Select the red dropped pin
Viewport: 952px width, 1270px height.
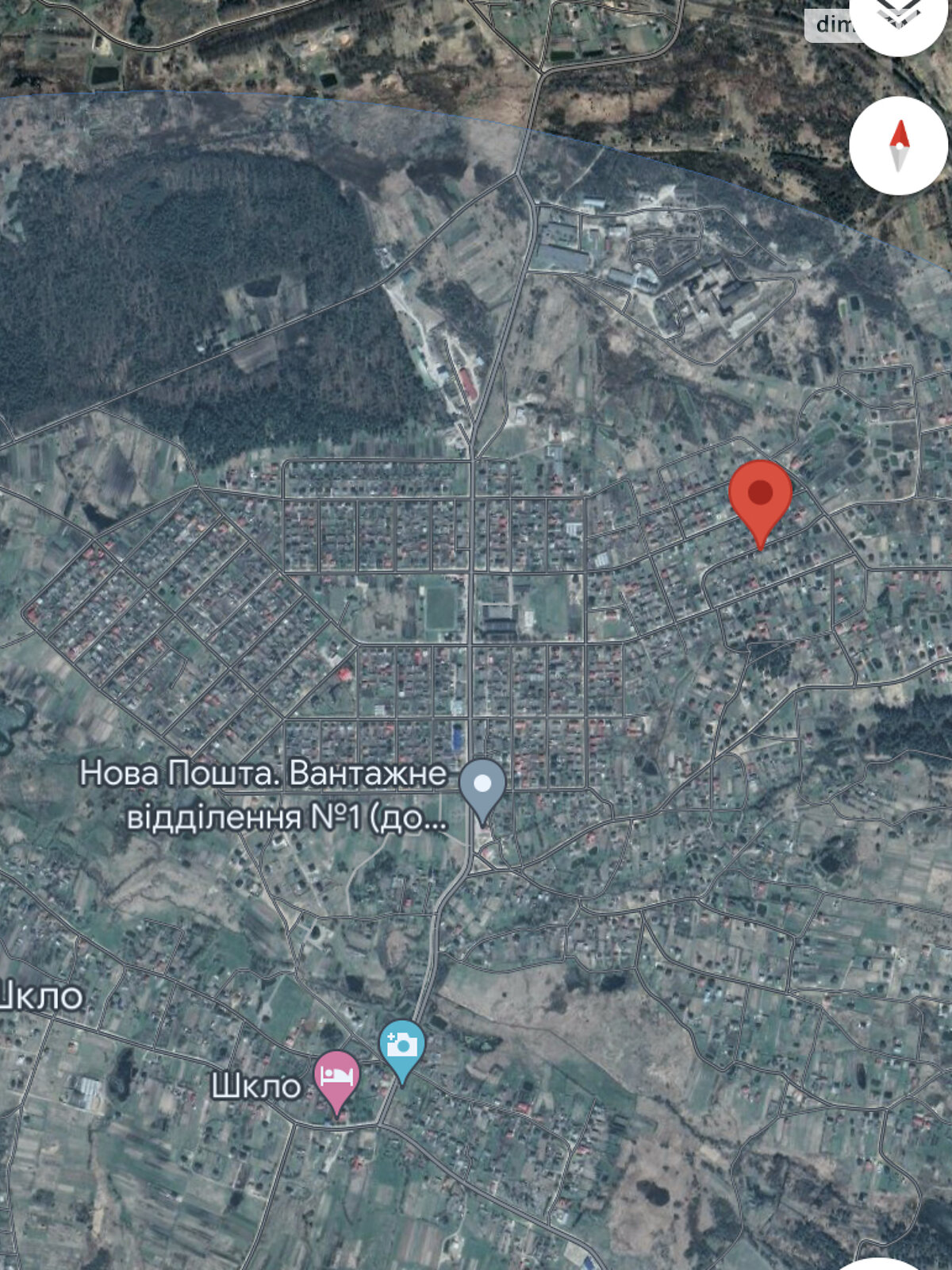pos(760,495)
